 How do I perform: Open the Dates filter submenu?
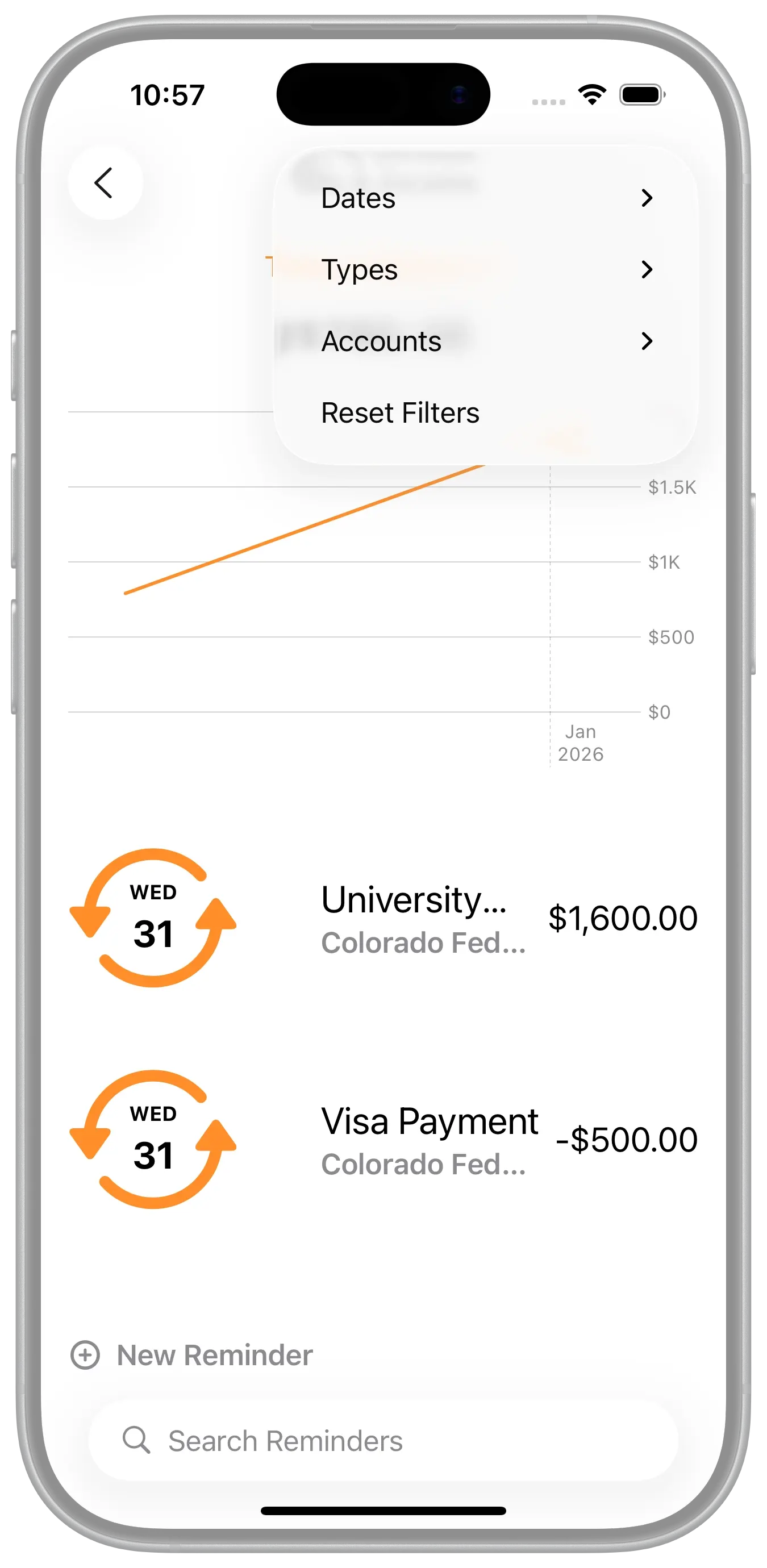point(485,198)
